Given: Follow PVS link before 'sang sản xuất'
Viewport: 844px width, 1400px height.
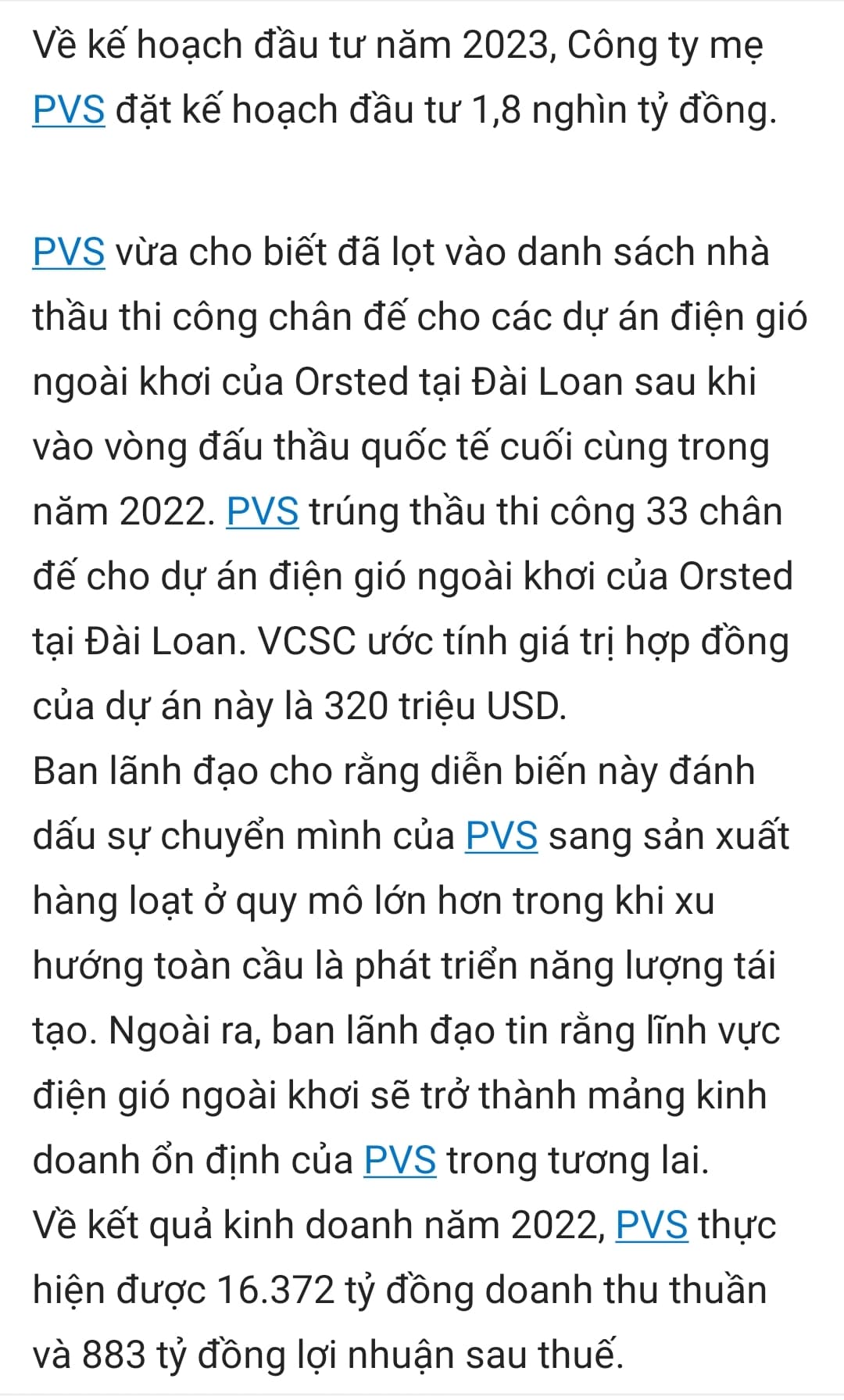Looking at the screenshot, I should point(501,836).
